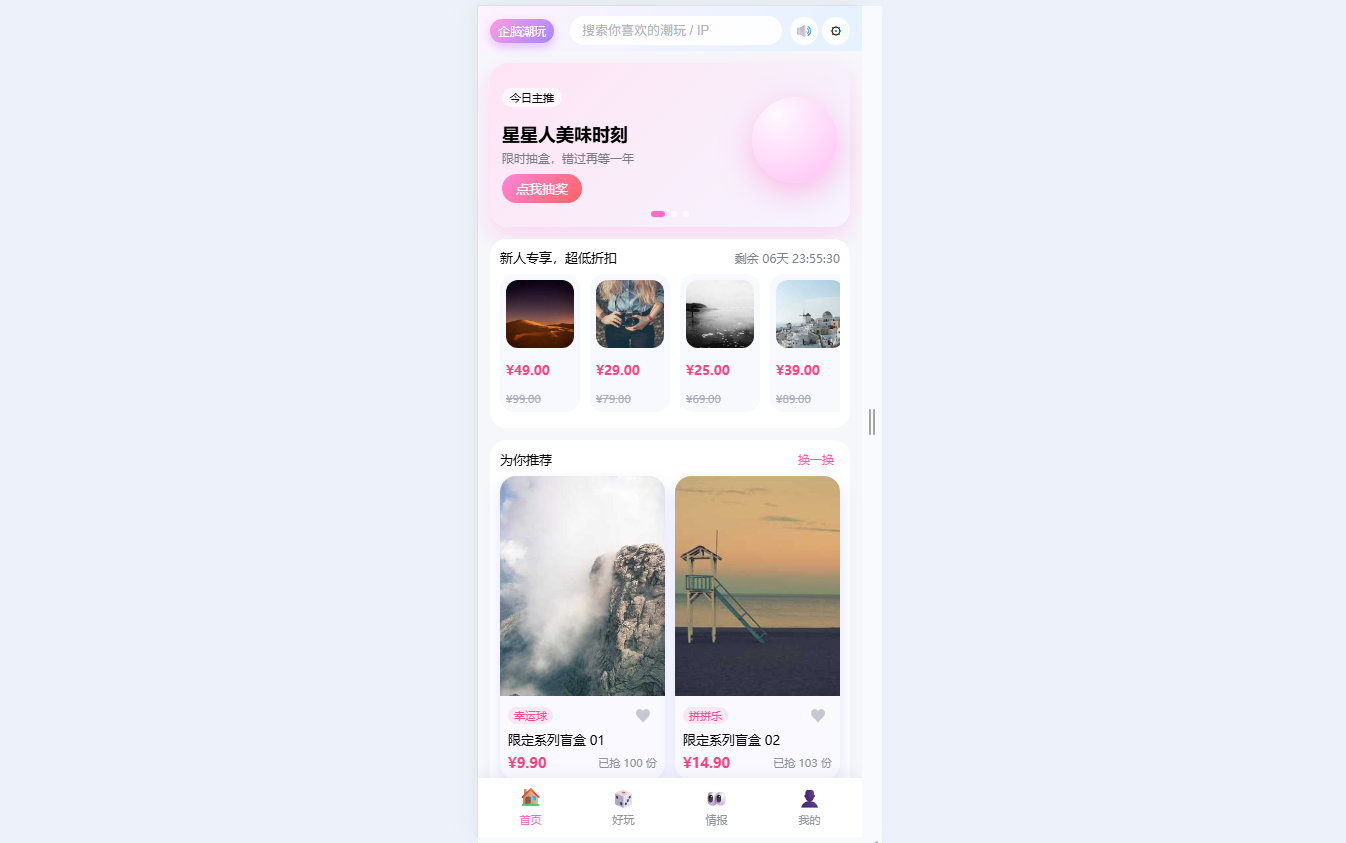
Task: Switch to the 情报 tab
Action: [x=716, y=807]
